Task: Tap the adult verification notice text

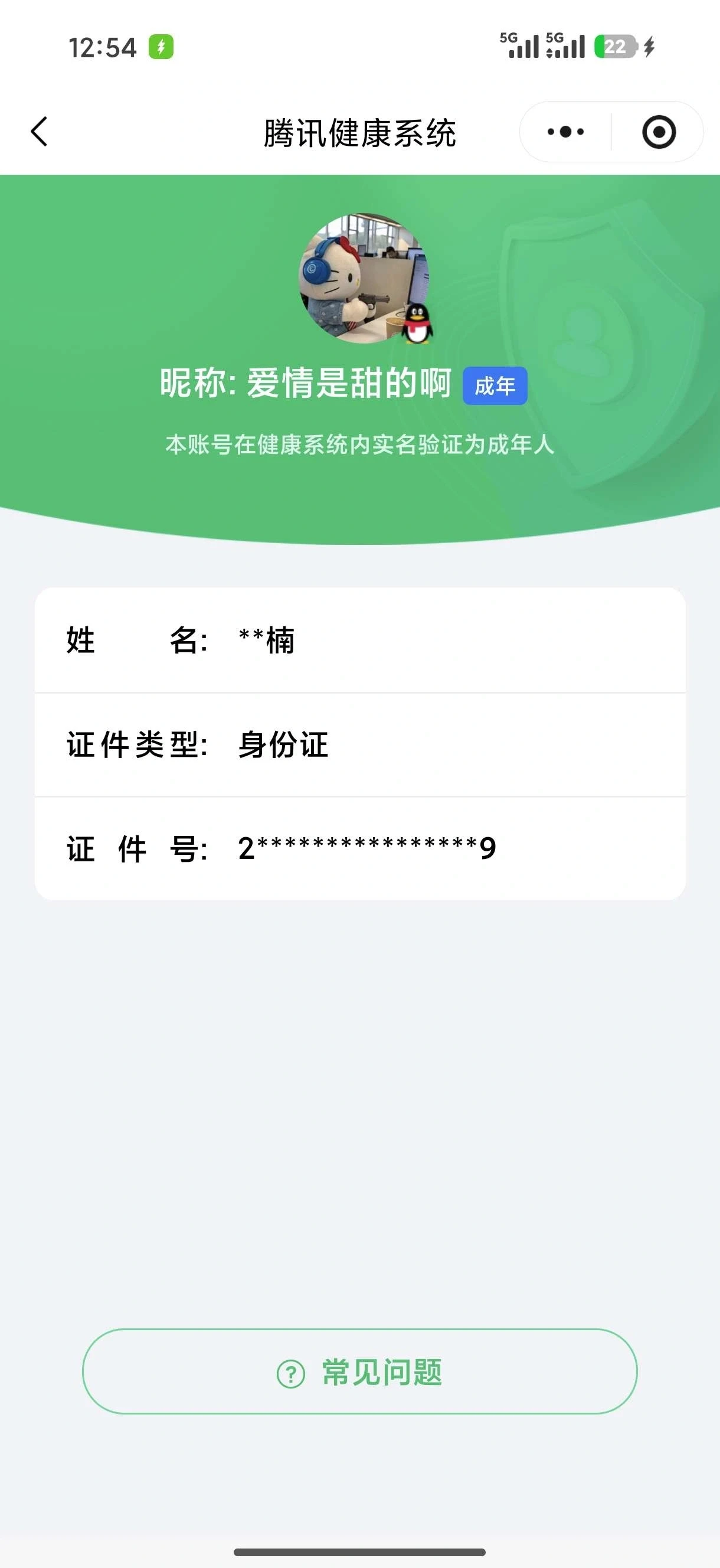Action: [x=359, y=445]
